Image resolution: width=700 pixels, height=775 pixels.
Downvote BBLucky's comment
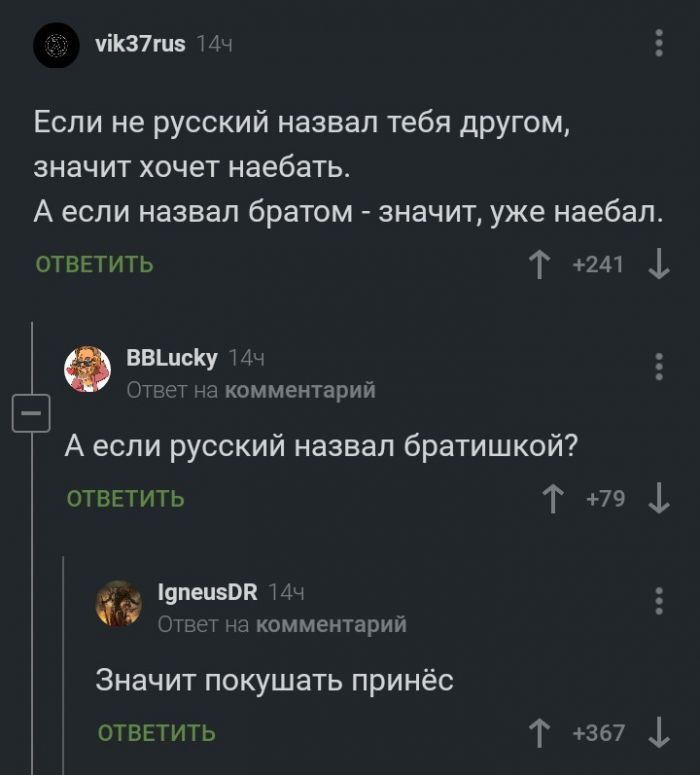[x=658, y=498]
